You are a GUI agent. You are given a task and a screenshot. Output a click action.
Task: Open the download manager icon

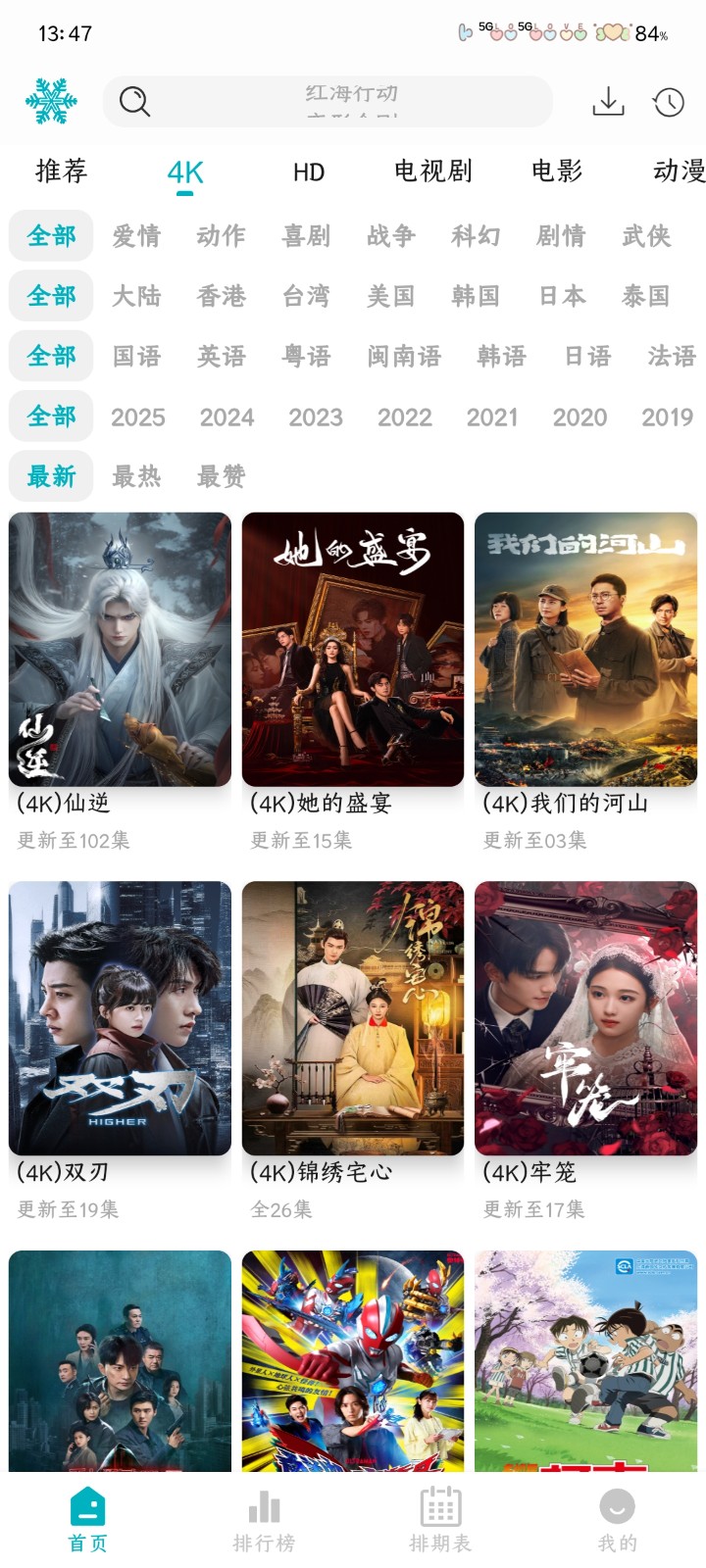click(608, 101)
